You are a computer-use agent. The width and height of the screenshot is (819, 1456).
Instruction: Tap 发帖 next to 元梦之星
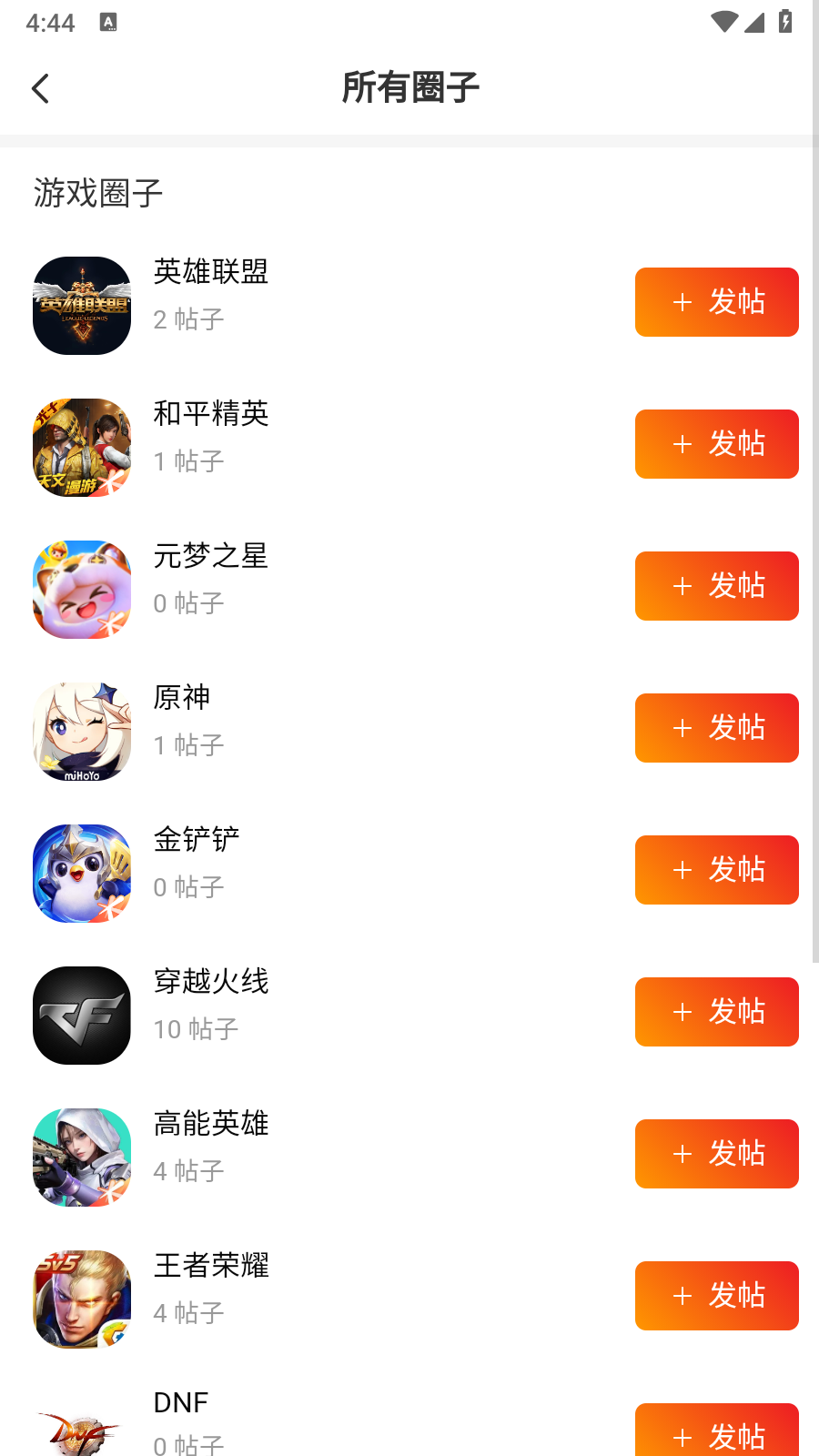click(716, 586)
